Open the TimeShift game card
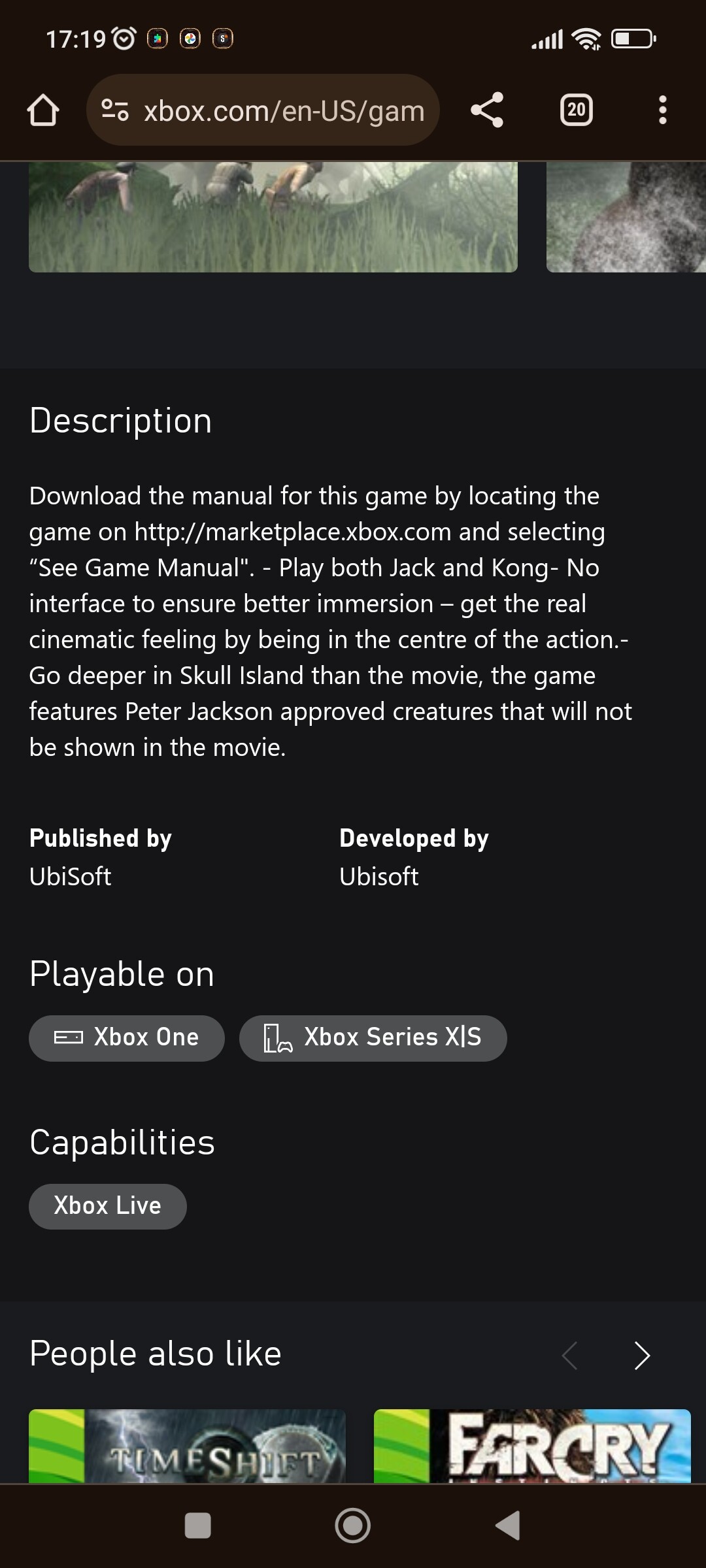 click(x=187, y=1446)
